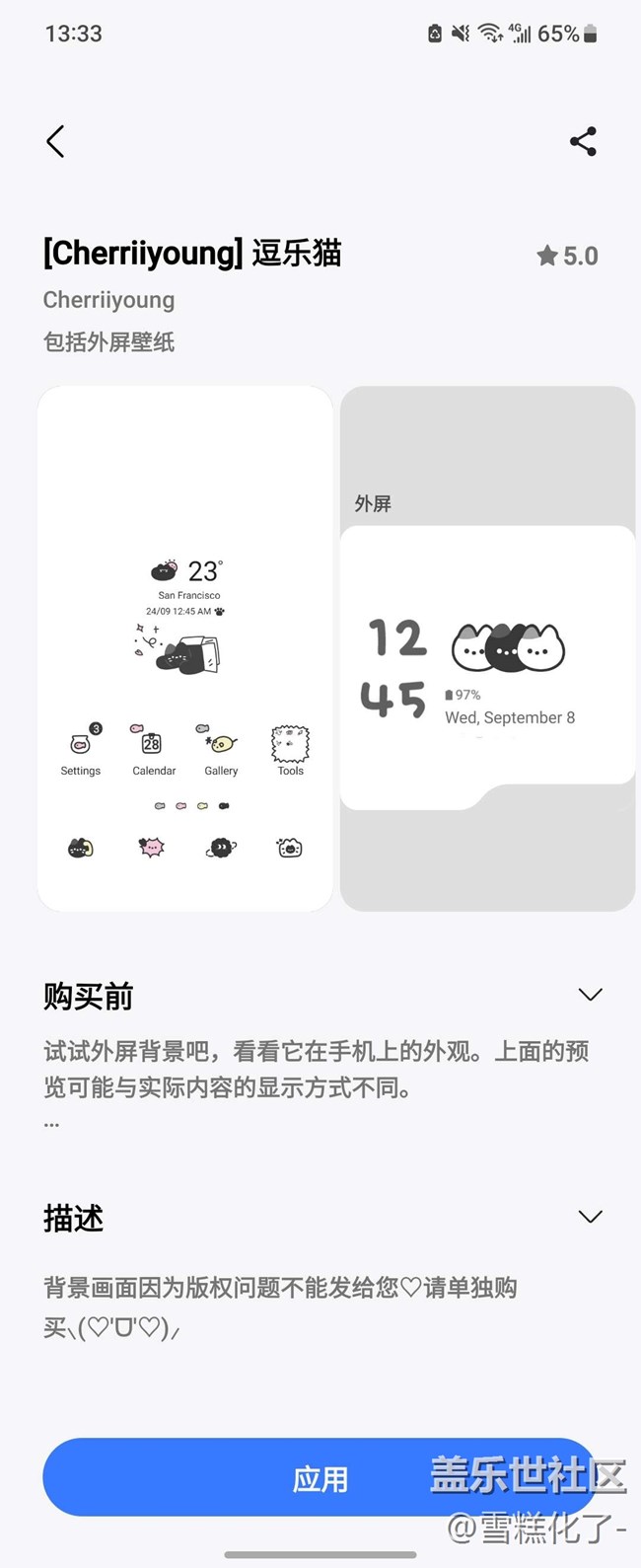Tap the 应用 button to apply theme
This screenshot has width=641, height=1568.
pos(320,1478)
